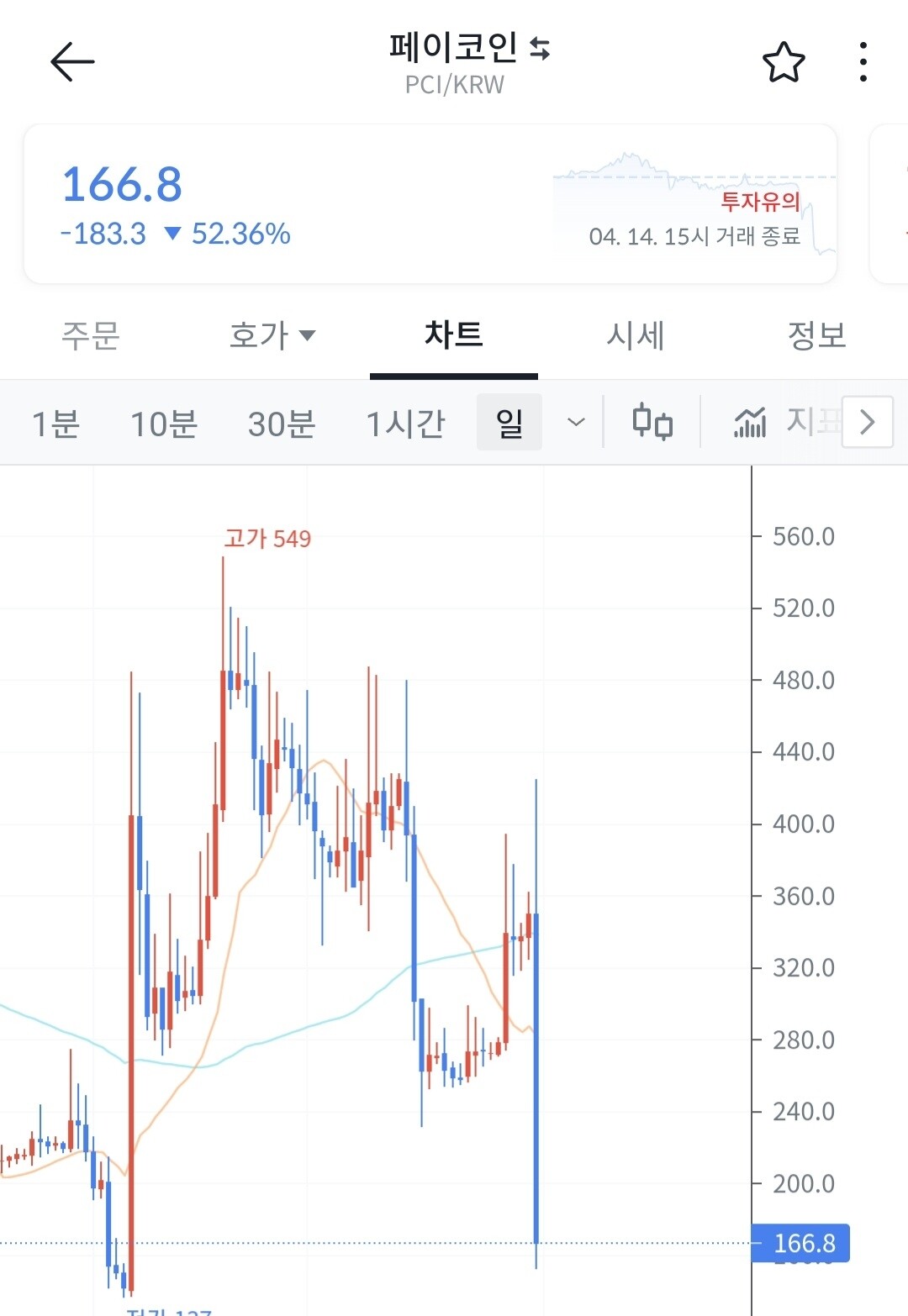Enable the 30분 timeframe
The width and height of the screenshot is (908, 1316).
[x=282, y=424]
